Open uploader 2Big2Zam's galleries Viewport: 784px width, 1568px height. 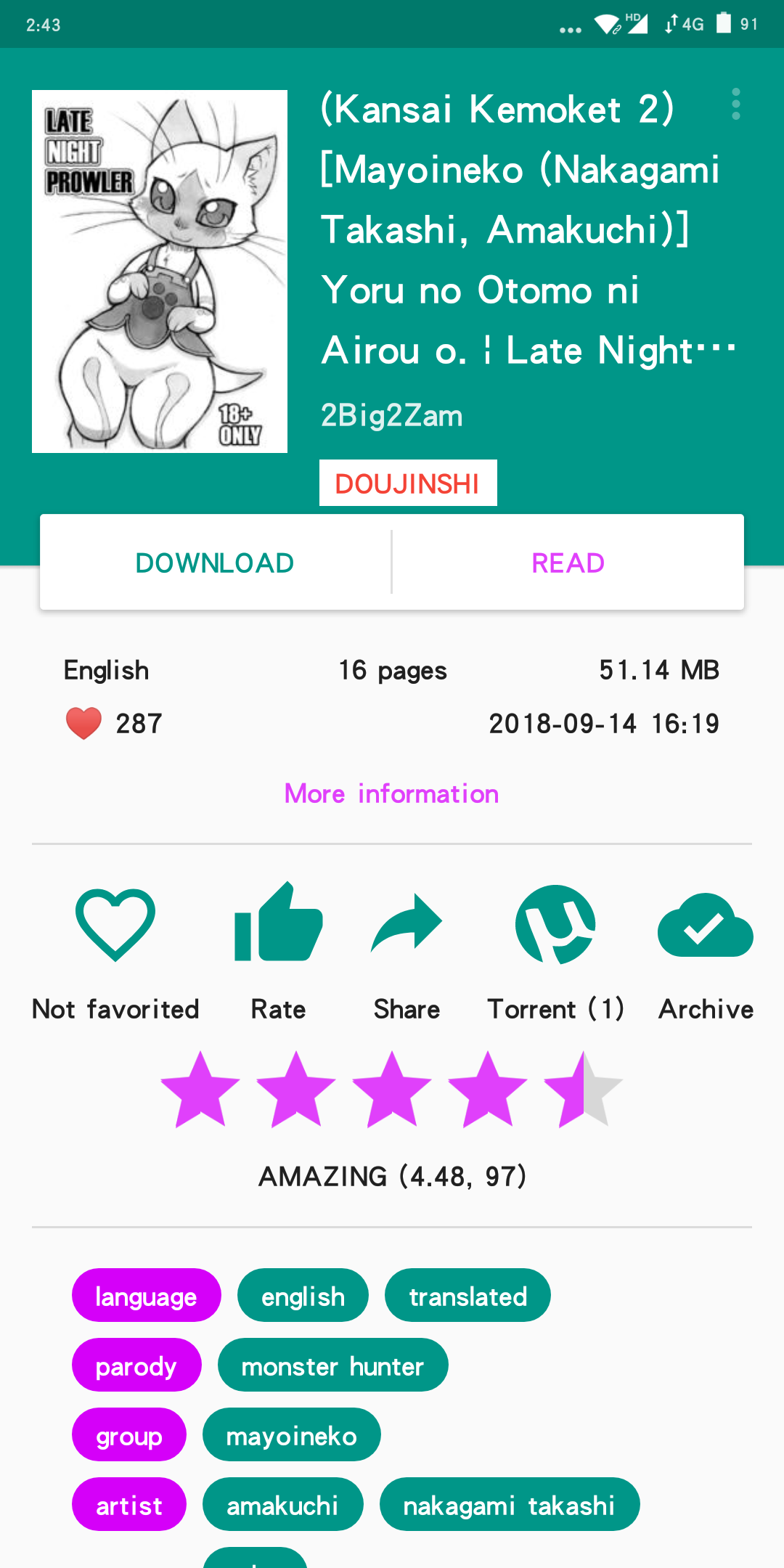tap(392, 416)
